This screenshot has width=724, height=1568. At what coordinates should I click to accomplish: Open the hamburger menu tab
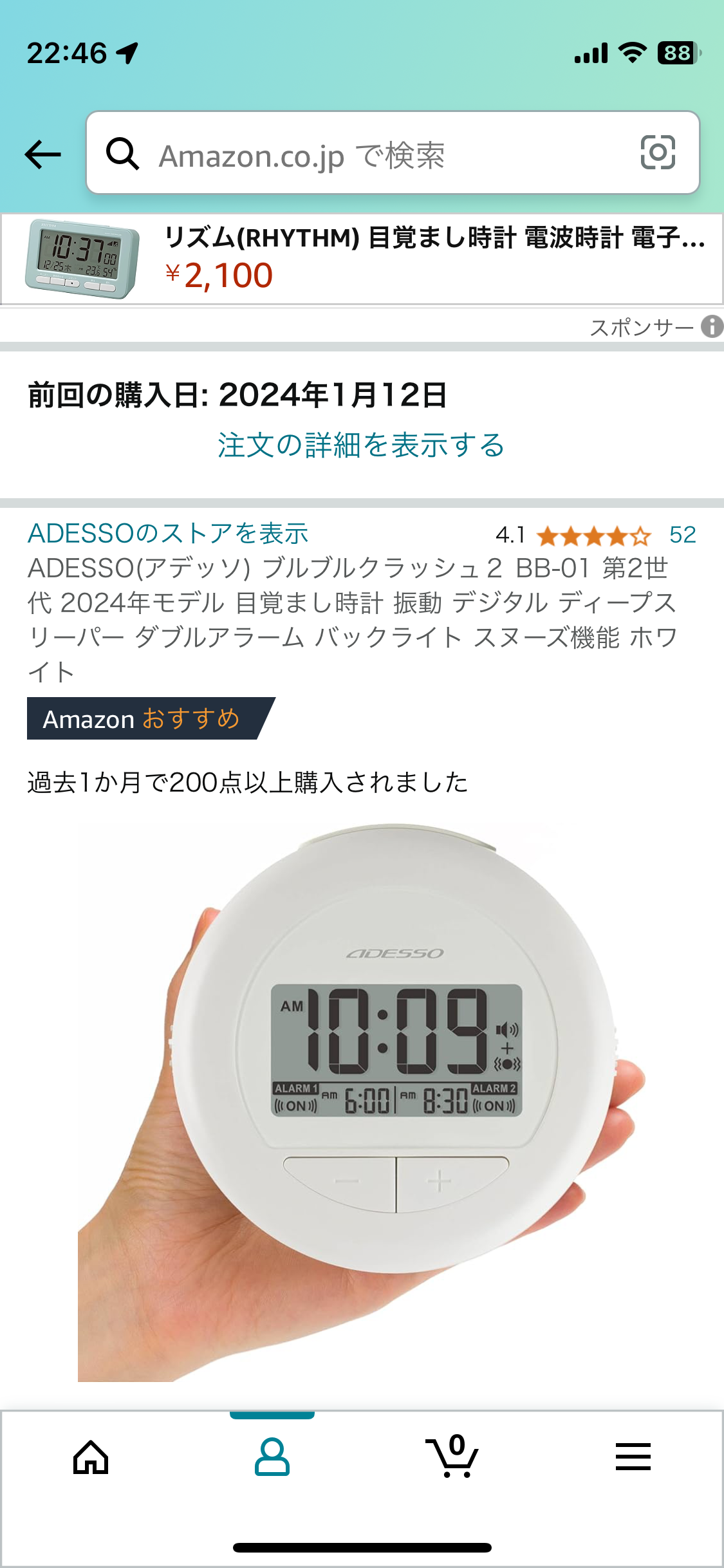point(633,1457)
